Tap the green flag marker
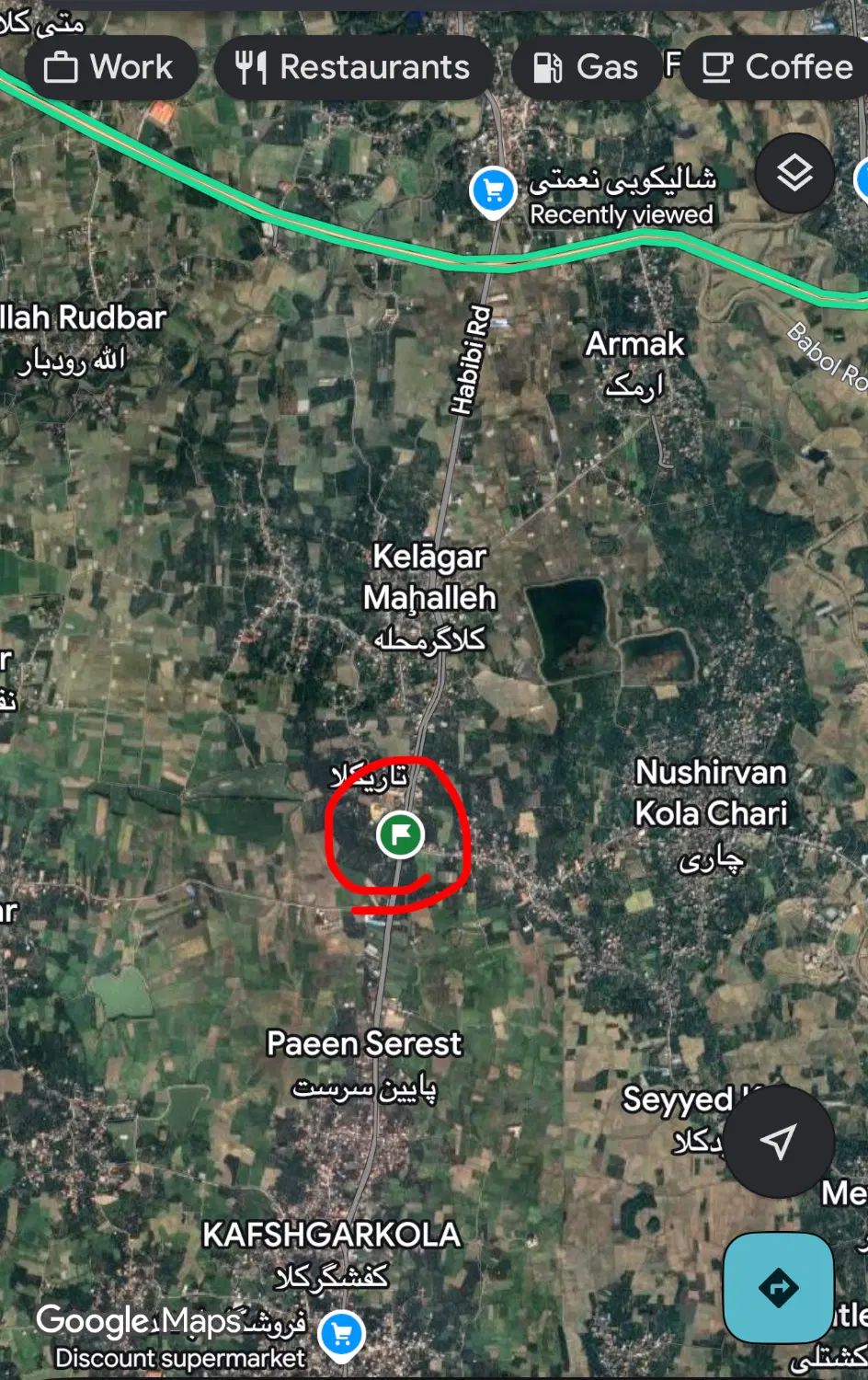 [400, 834]
